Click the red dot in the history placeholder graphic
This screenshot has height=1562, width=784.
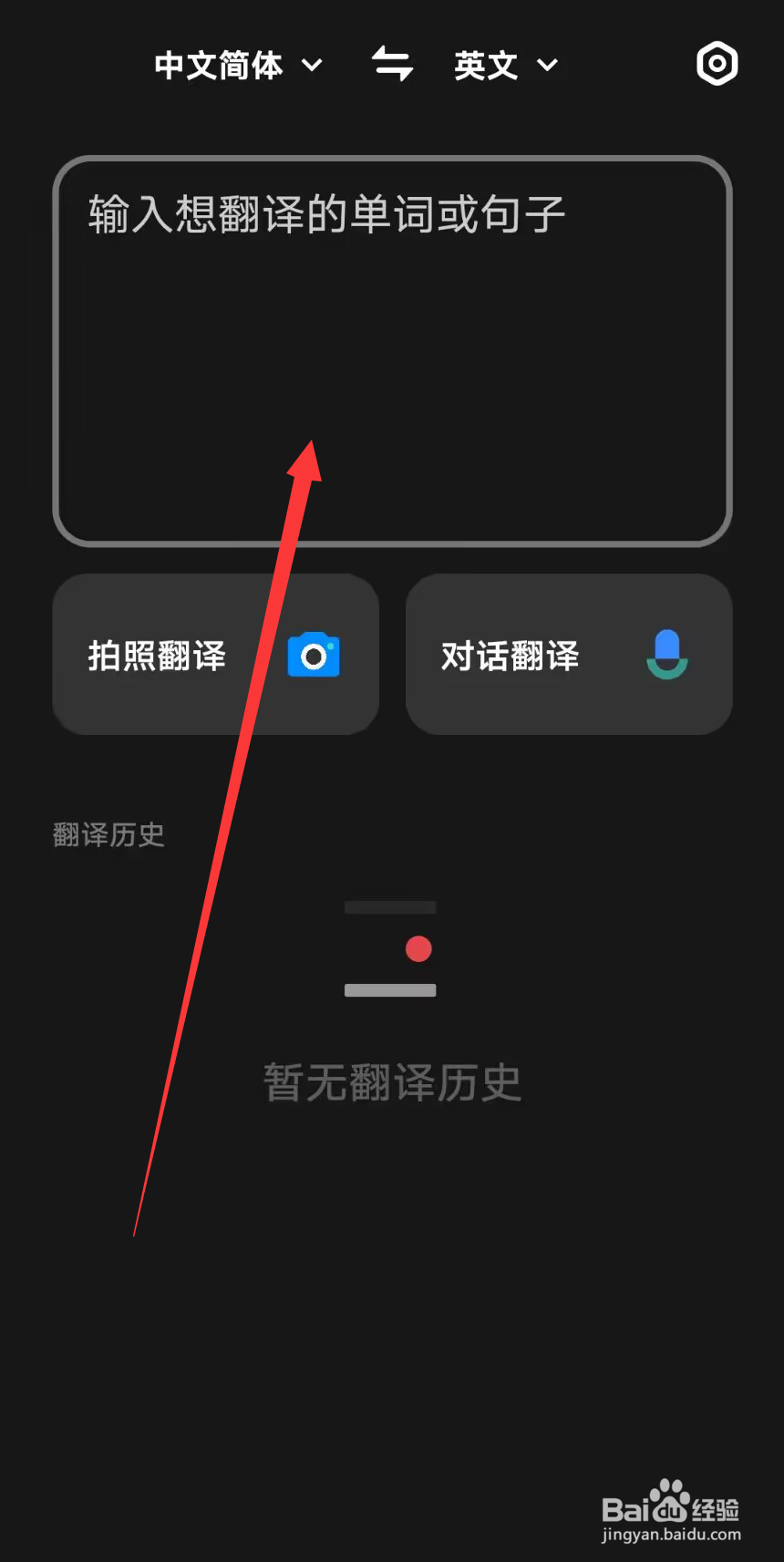click(418, 949)
